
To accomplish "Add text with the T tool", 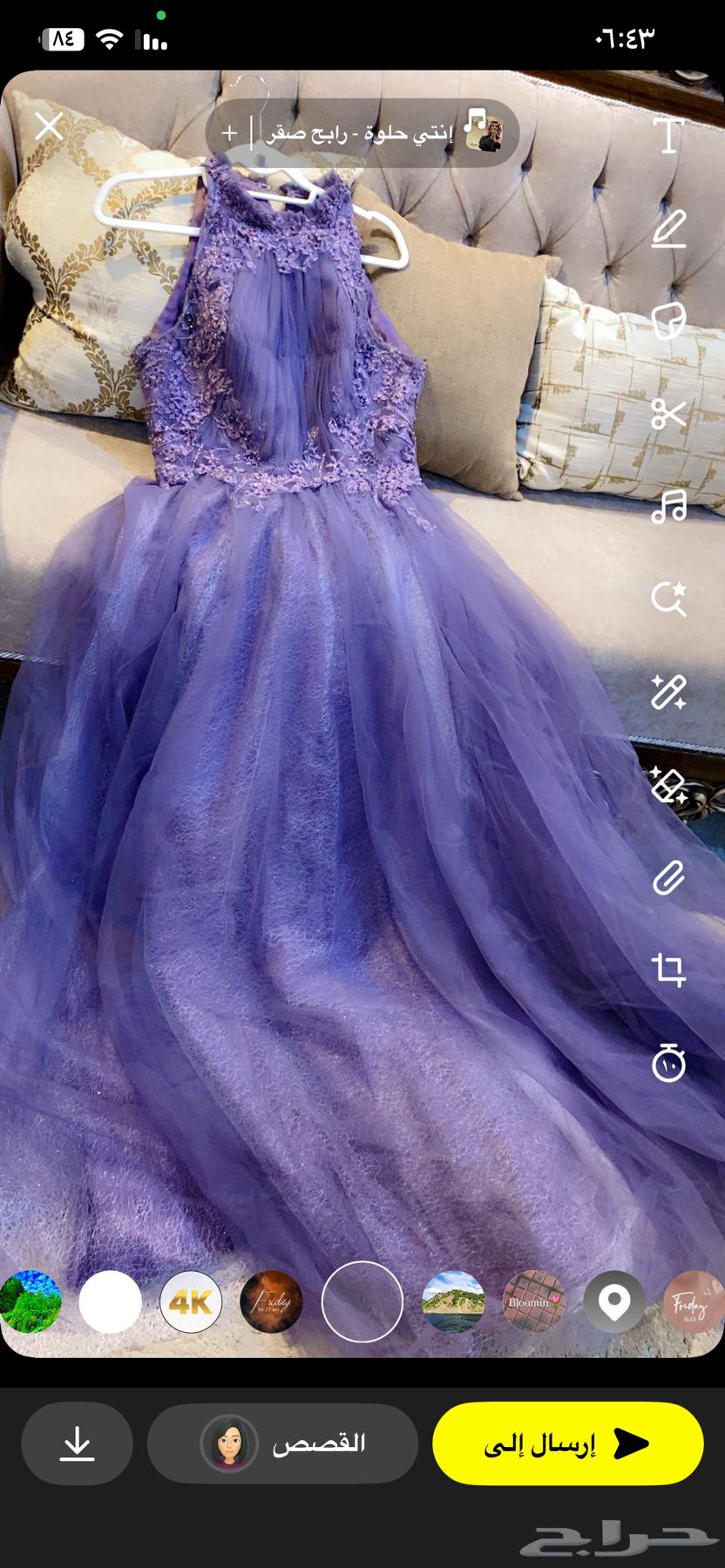I will pyautogui.click(x=668, y=136).
